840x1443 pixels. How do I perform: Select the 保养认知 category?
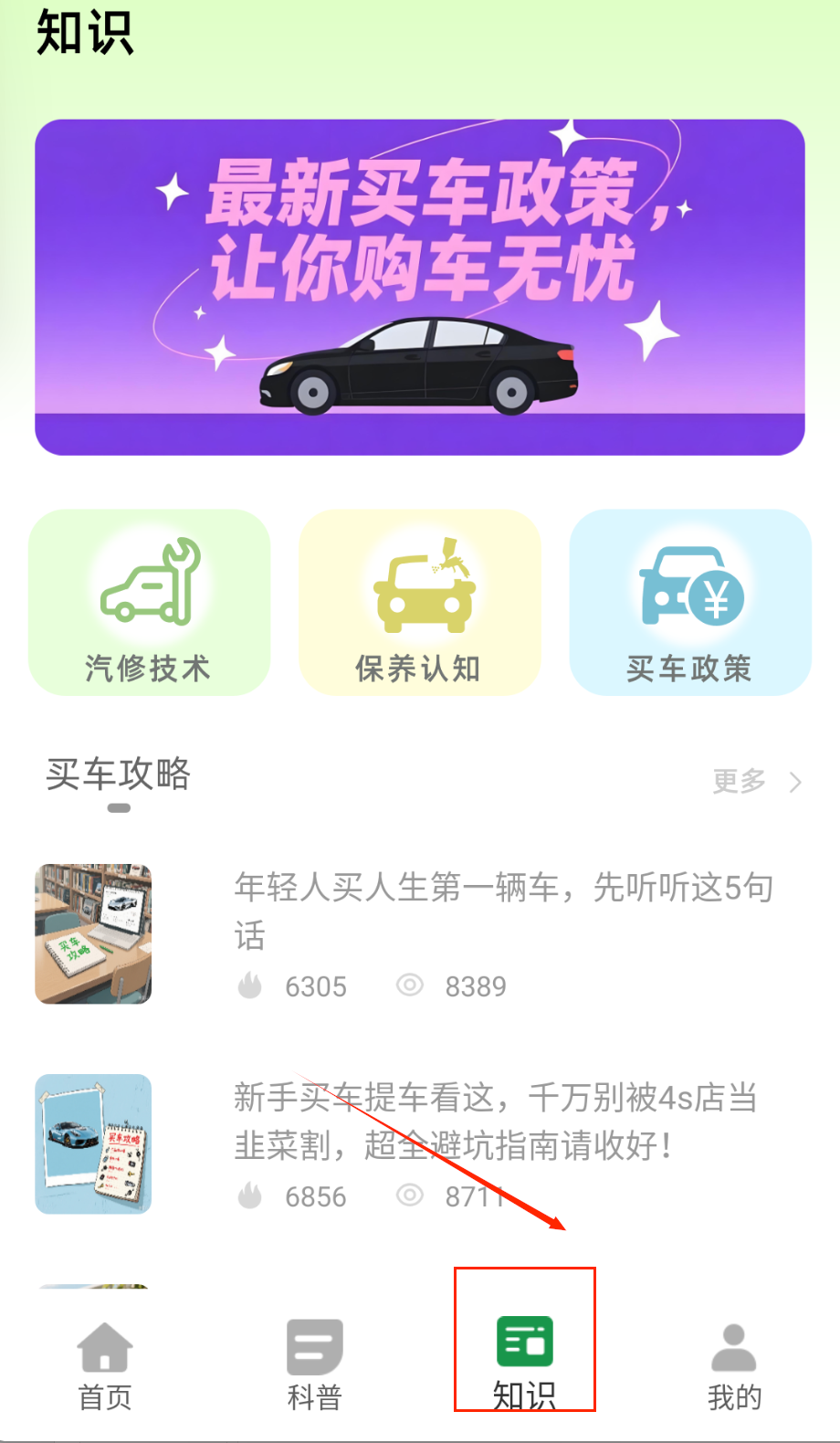[420, 603]
